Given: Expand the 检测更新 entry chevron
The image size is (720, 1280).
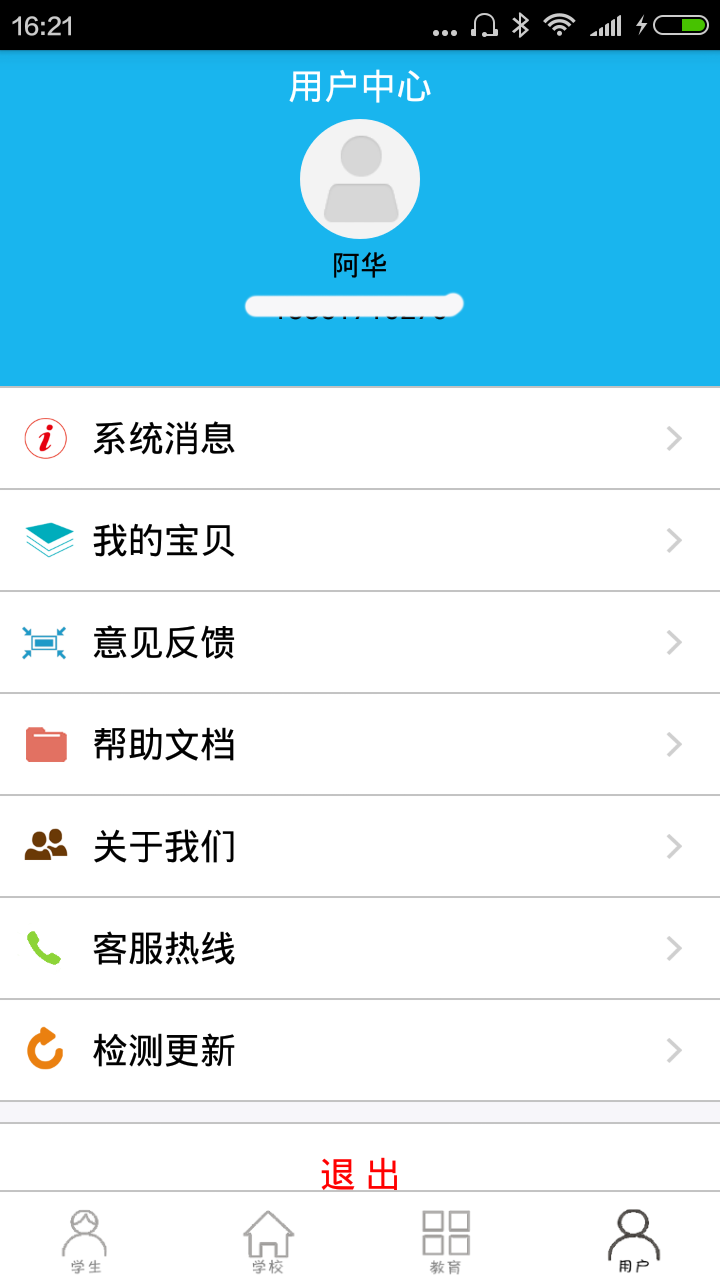Looking at the screenshot, I should pos(674,1050).
